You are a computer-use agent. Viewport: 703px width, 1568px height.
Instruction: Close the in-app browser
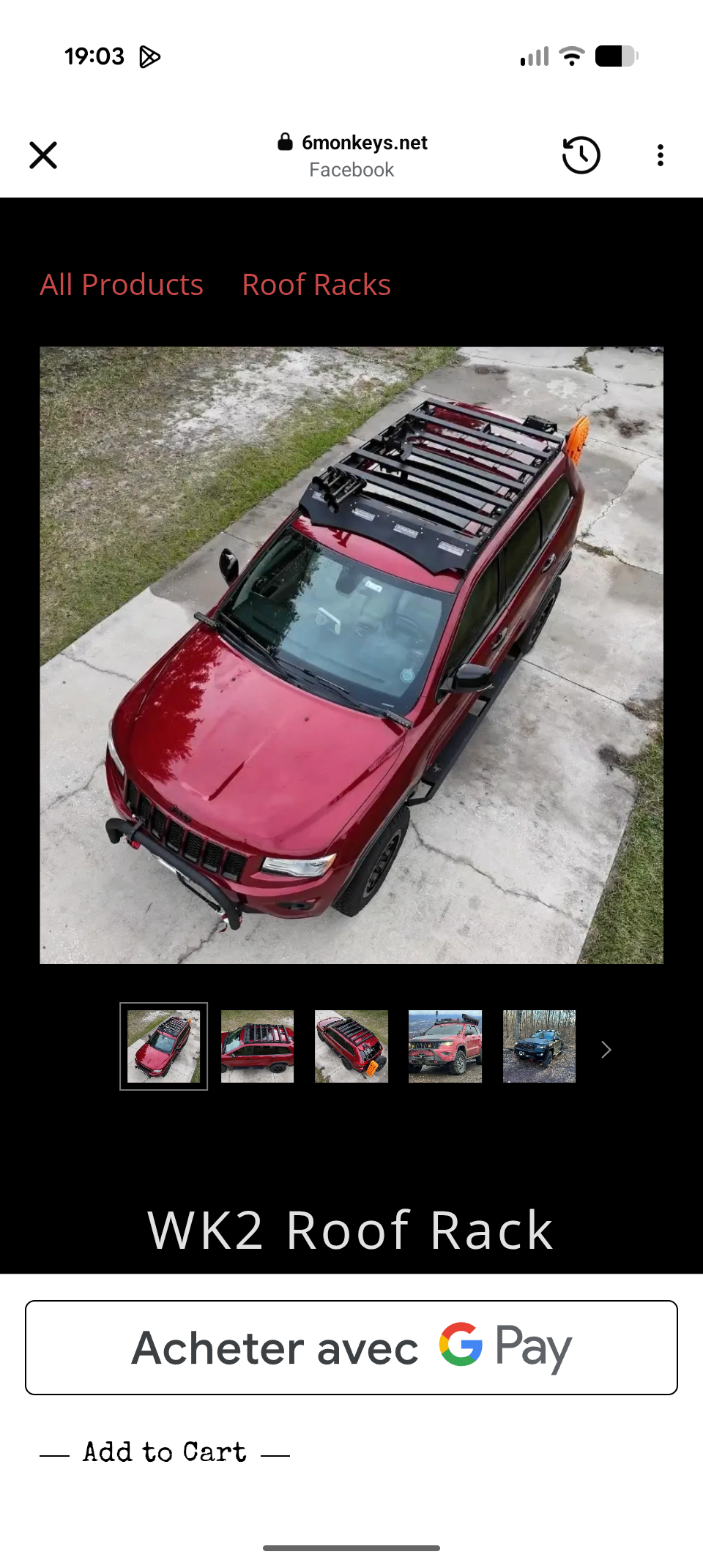click(x=43, y=155)
